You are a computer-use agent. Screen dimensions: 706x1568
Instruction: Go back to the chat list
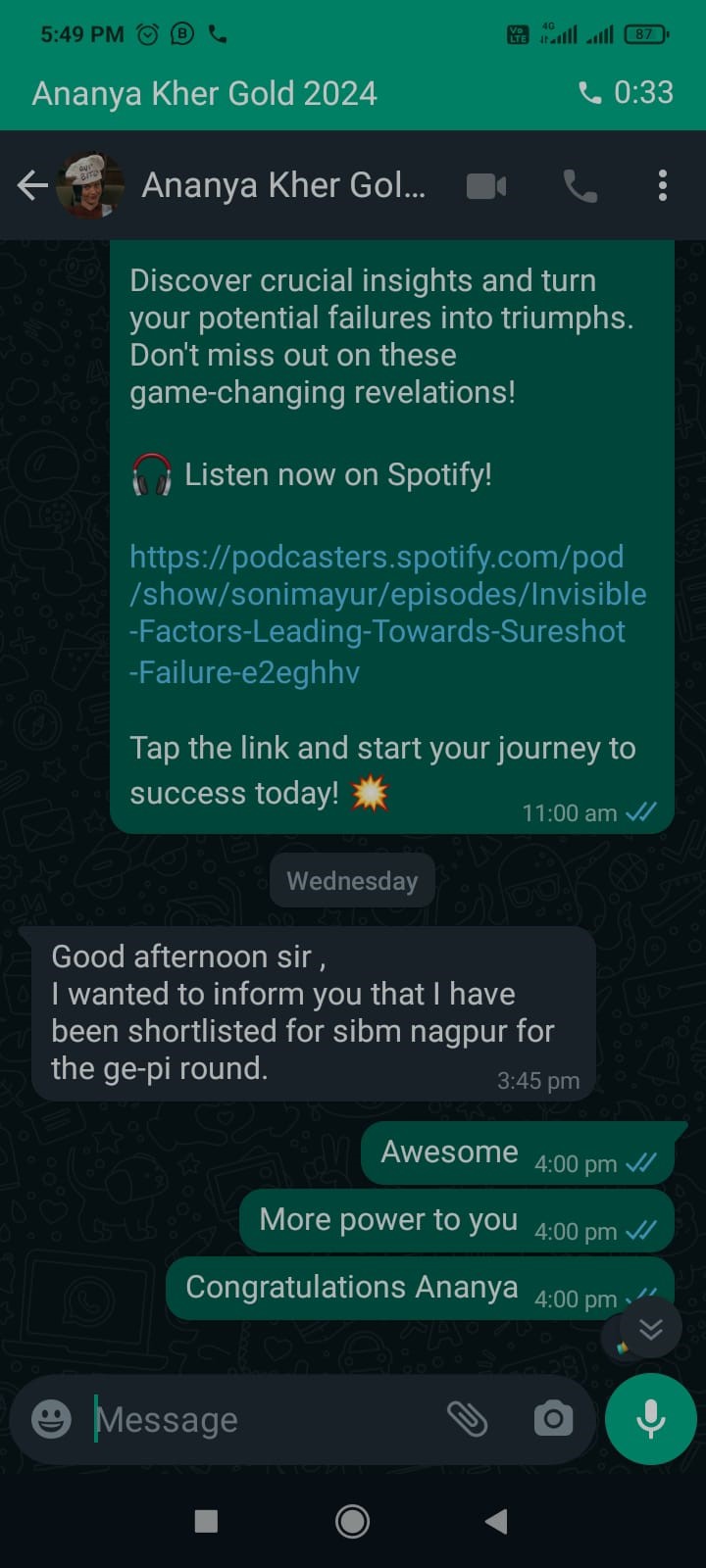32,185
